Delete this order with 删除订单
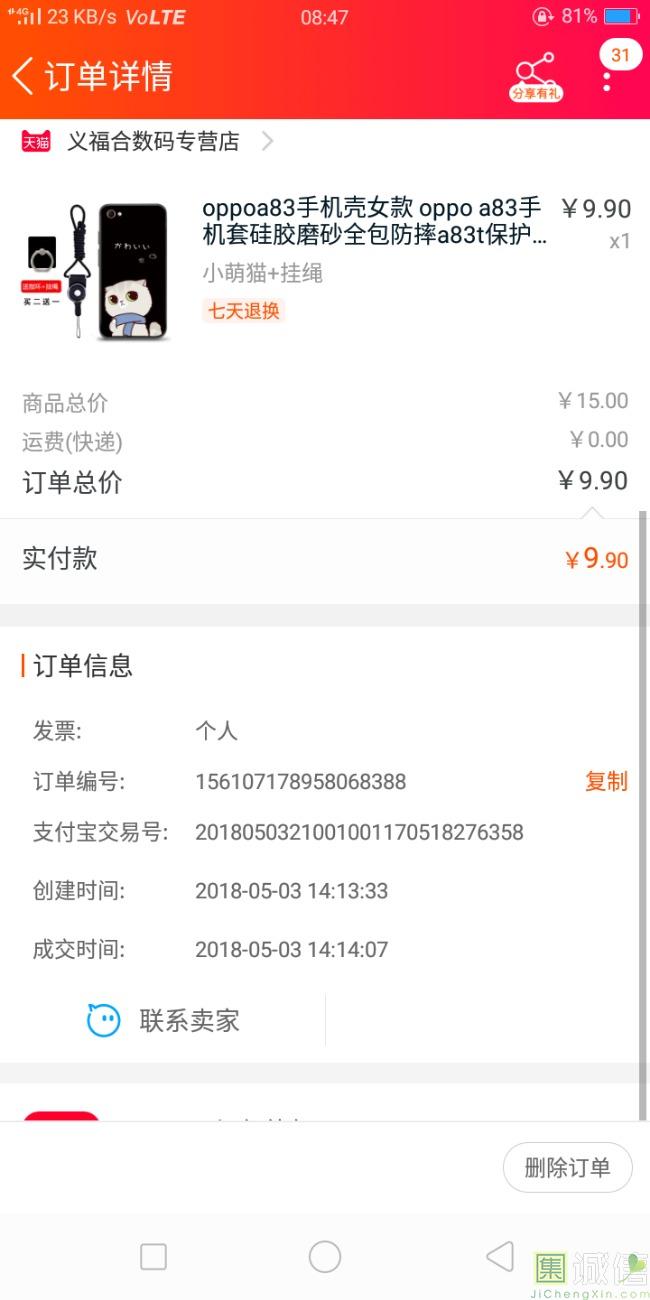 (567, 1167)
